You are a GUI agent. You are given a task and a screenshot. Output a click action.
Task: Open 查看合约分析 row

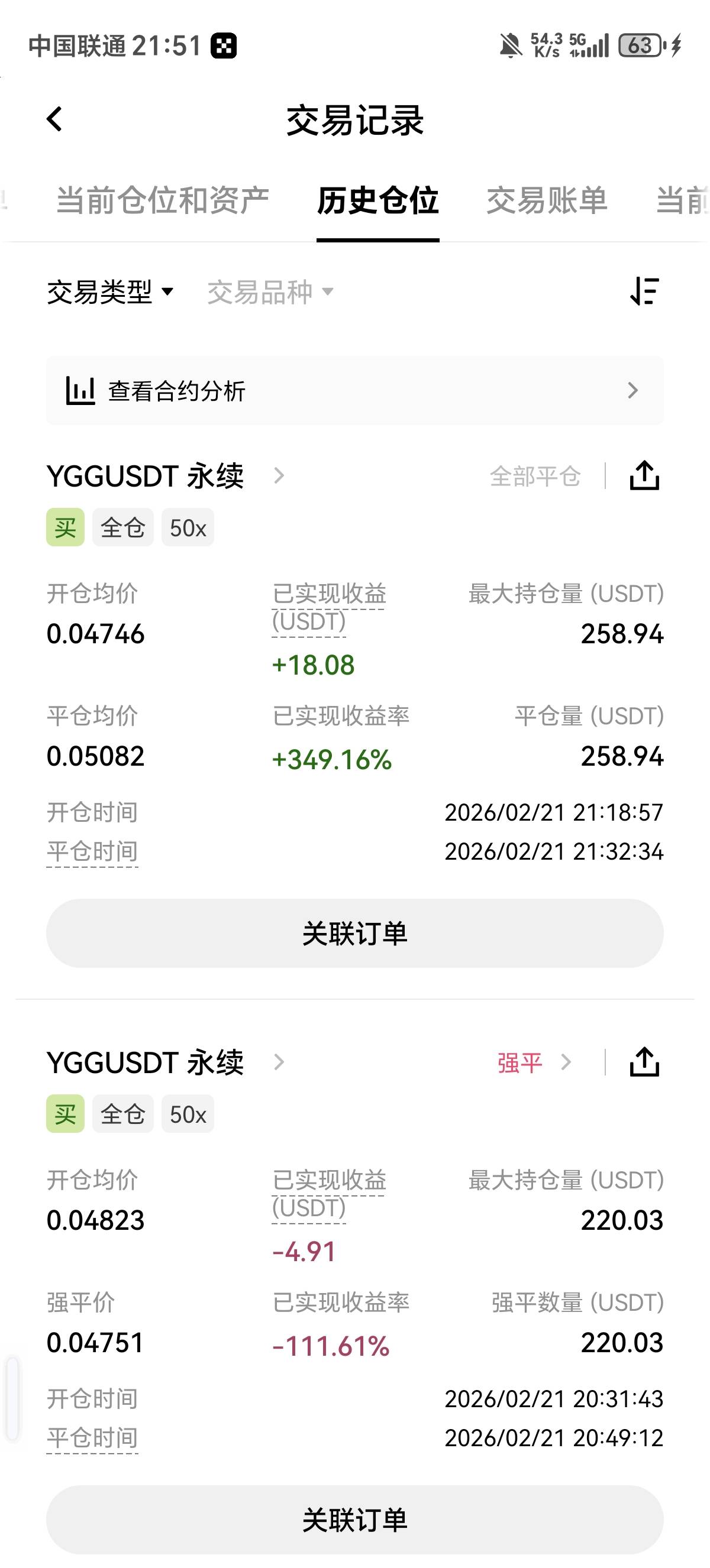point(355,390)
